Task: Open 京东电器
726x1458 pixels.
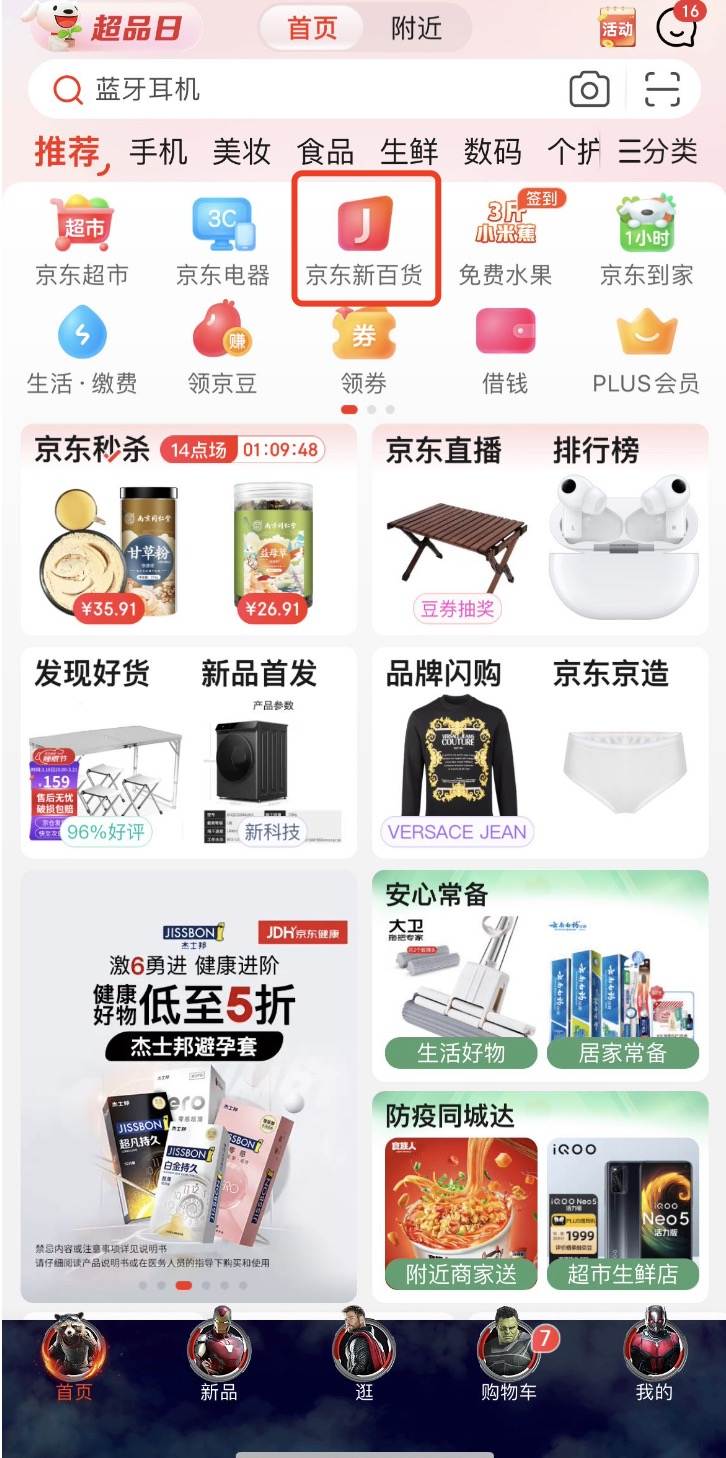Action: [x=223, y=242]
